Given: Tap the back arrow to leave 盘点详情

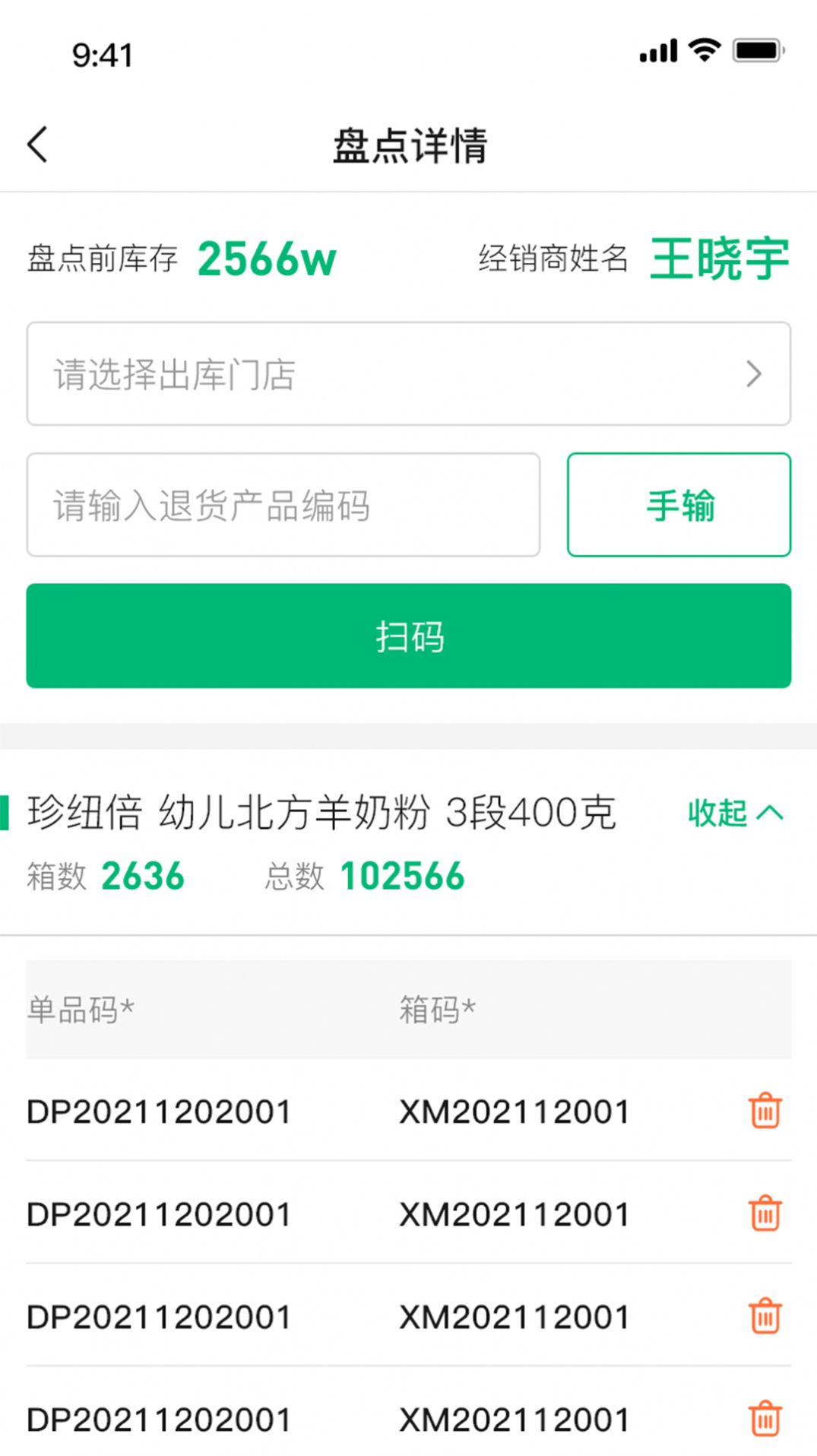Looking at the screenshot, I should point(37,143).
